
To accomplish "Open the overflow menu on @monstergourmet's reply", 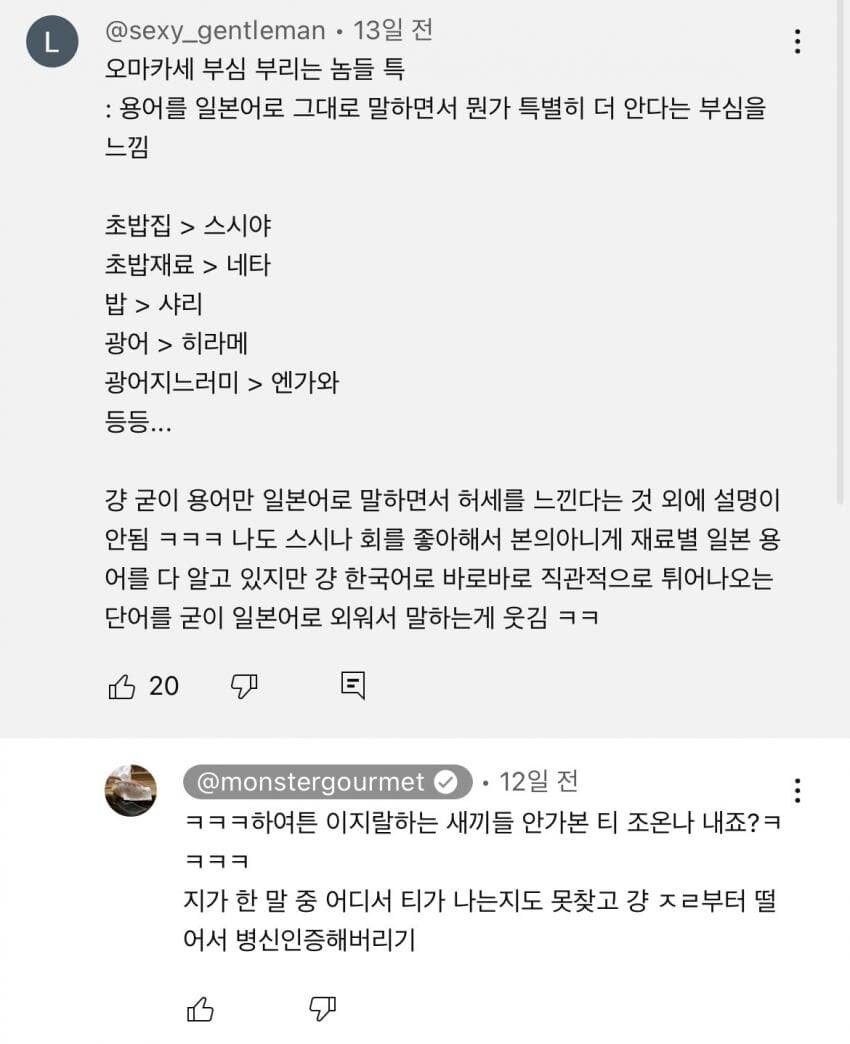I will pyautogui.click(x=797, y=790).
